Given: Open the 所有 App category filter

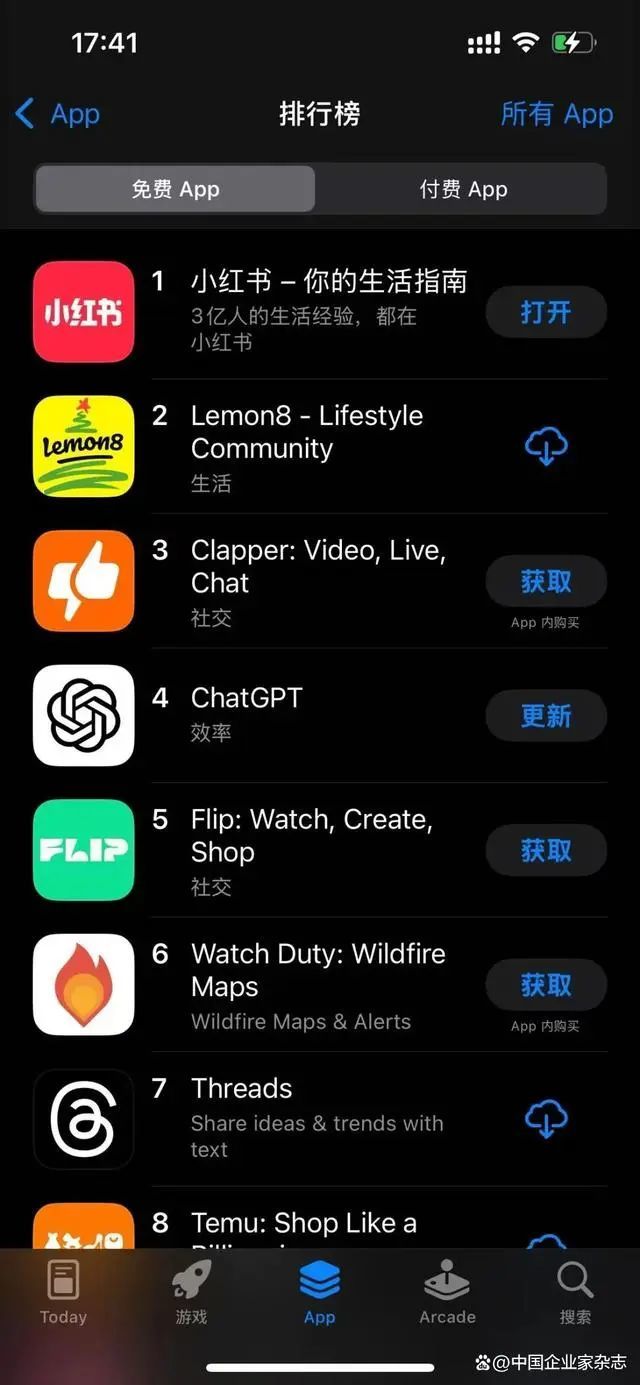Looking at the screenshot, I should click(556, 114).
